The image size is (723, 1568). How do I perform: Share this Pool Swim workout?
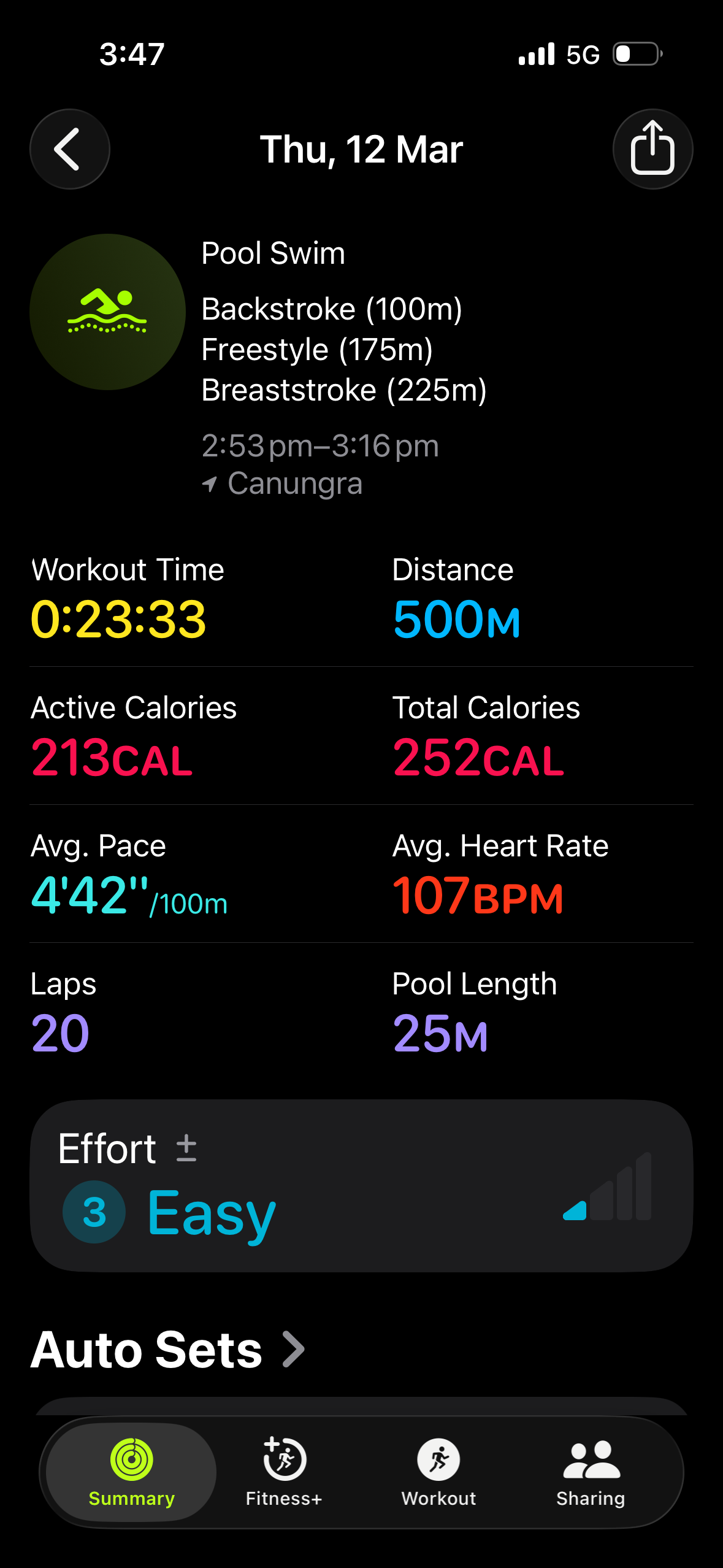652,149
